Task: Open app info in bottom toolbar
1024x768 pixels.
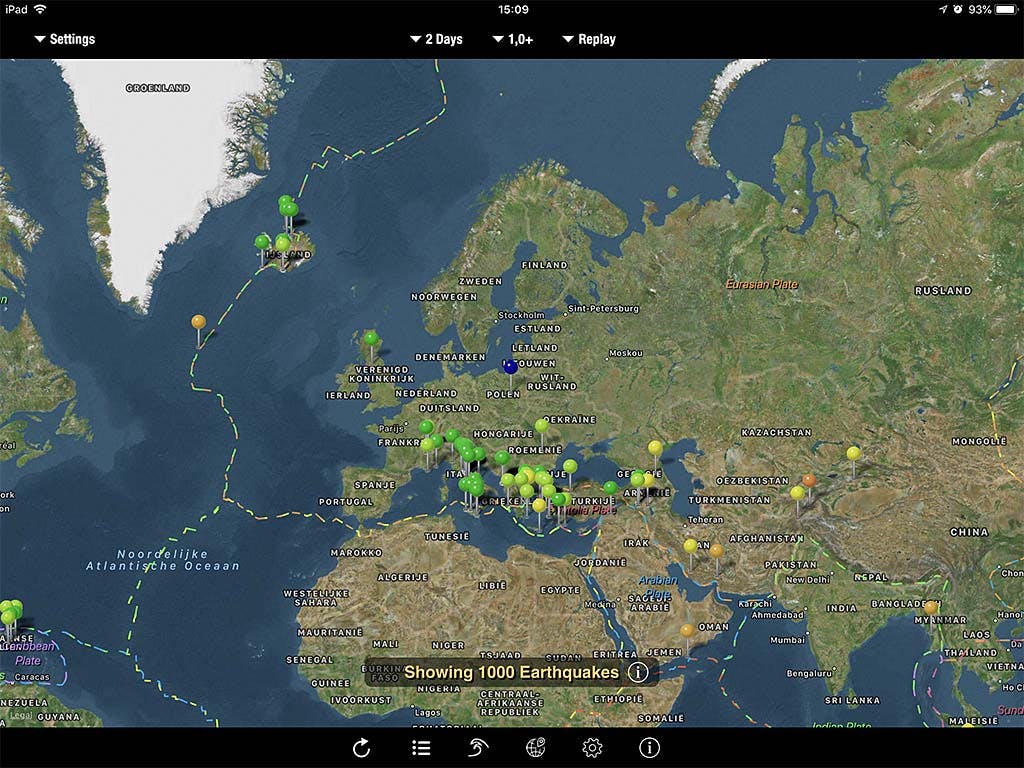Action: tap(649, 747)
